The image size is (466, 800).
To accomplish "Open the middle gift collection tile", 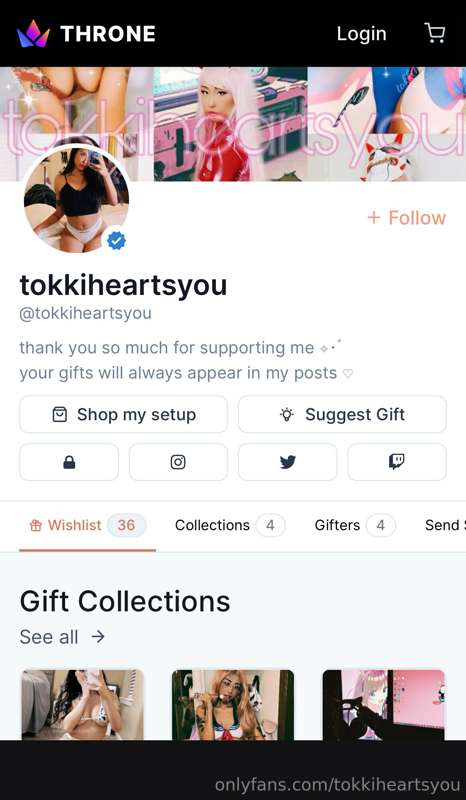I will click(x=233, y=705).
